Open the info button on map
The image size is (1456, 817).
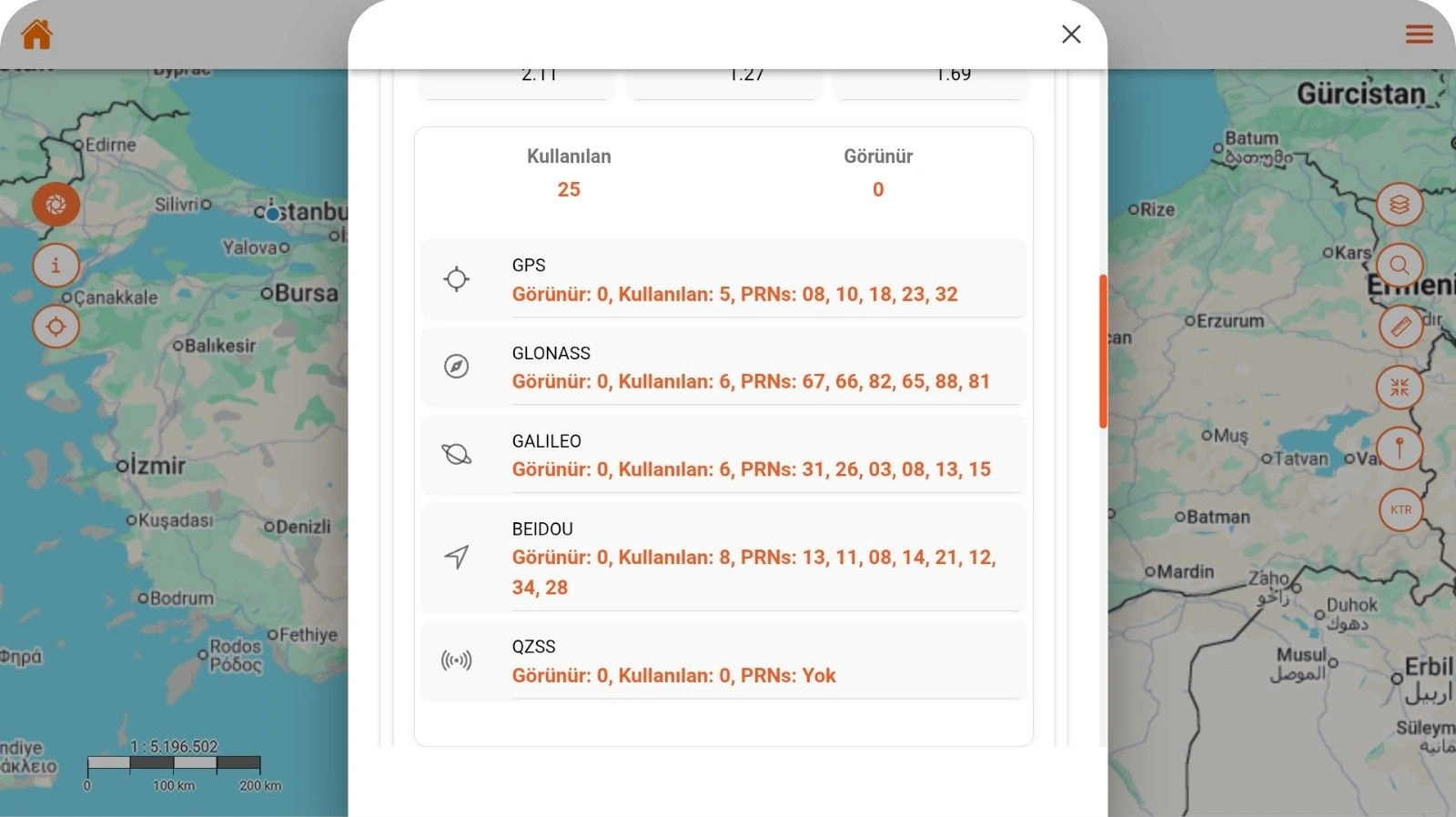point(56,266)
